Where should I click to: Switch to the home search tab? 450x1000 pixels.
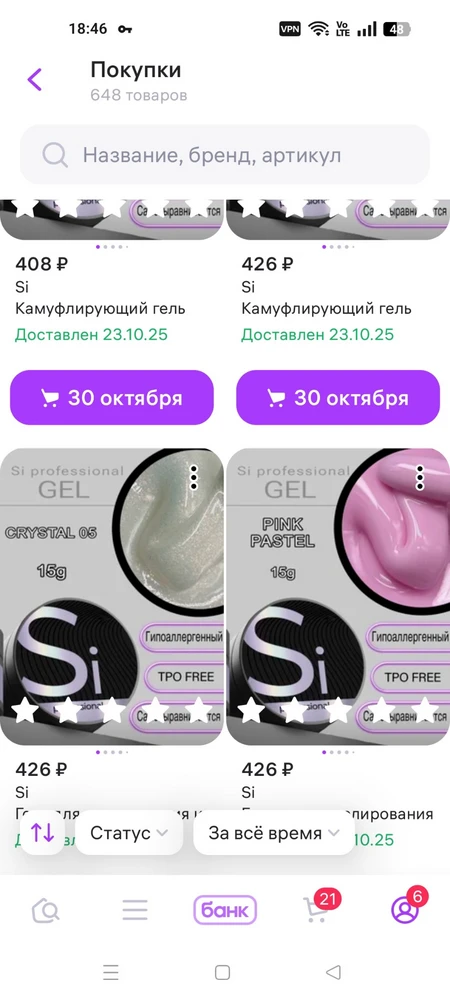click(45, 910)
